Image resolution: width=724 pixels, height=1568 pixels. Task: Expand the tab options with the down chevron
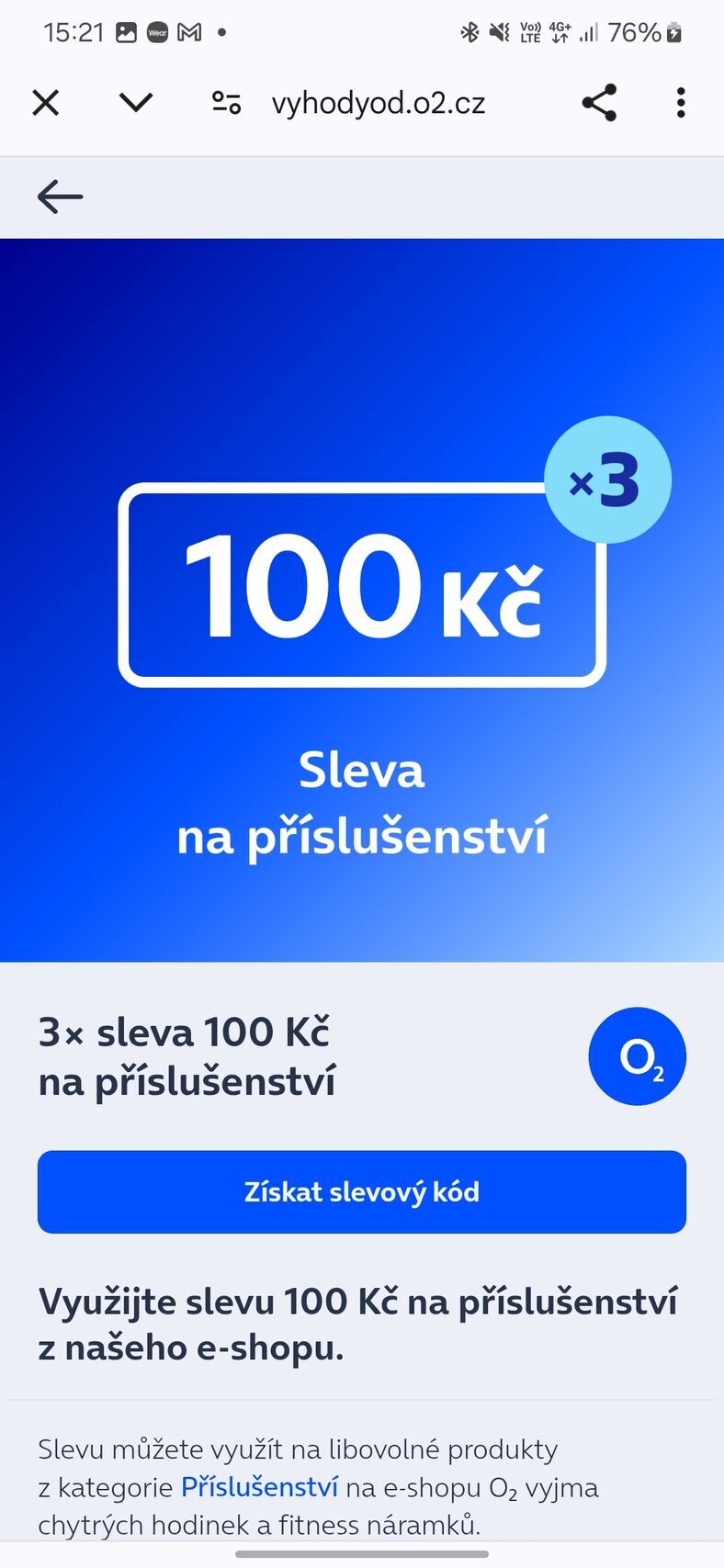134,102
